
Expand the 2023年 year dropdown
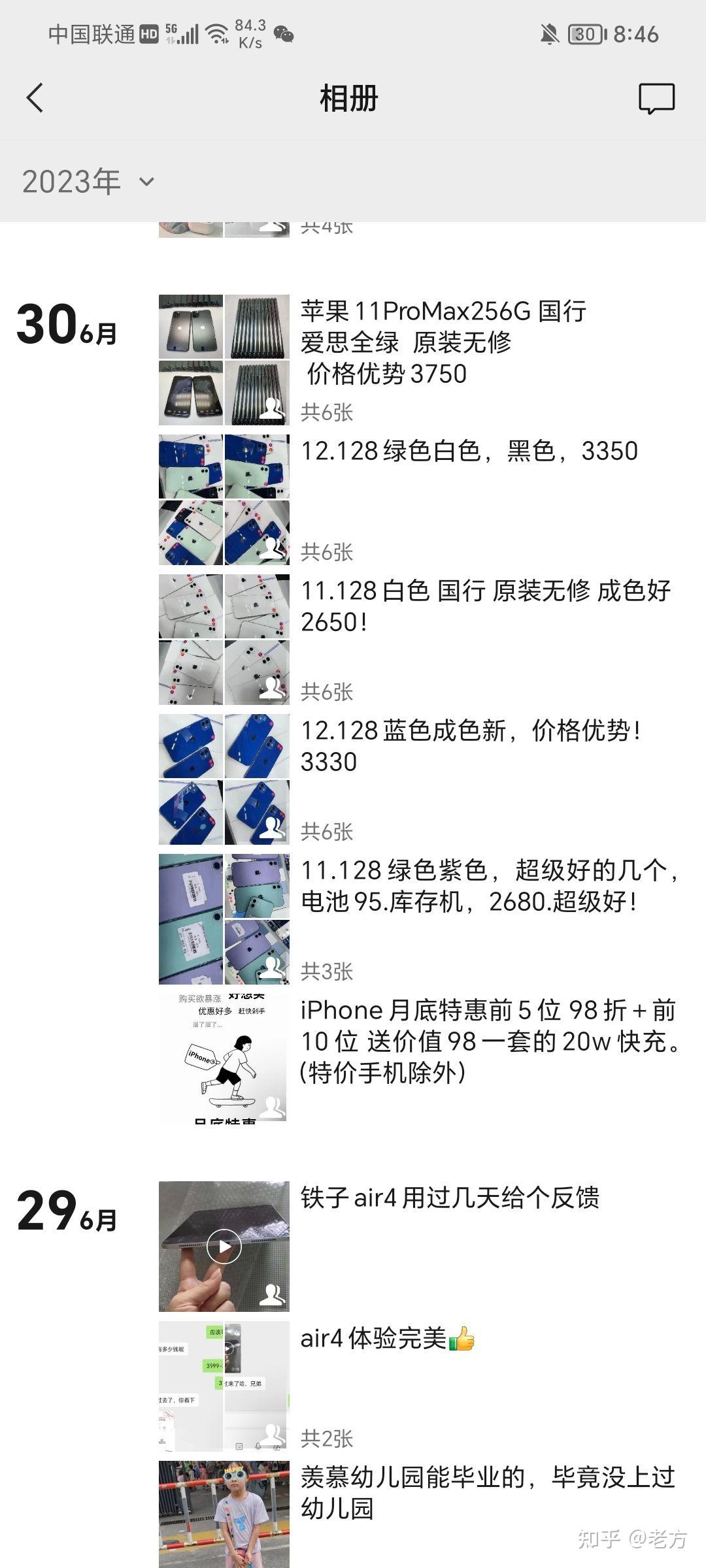pyautogui.click(x=88, y=182)
